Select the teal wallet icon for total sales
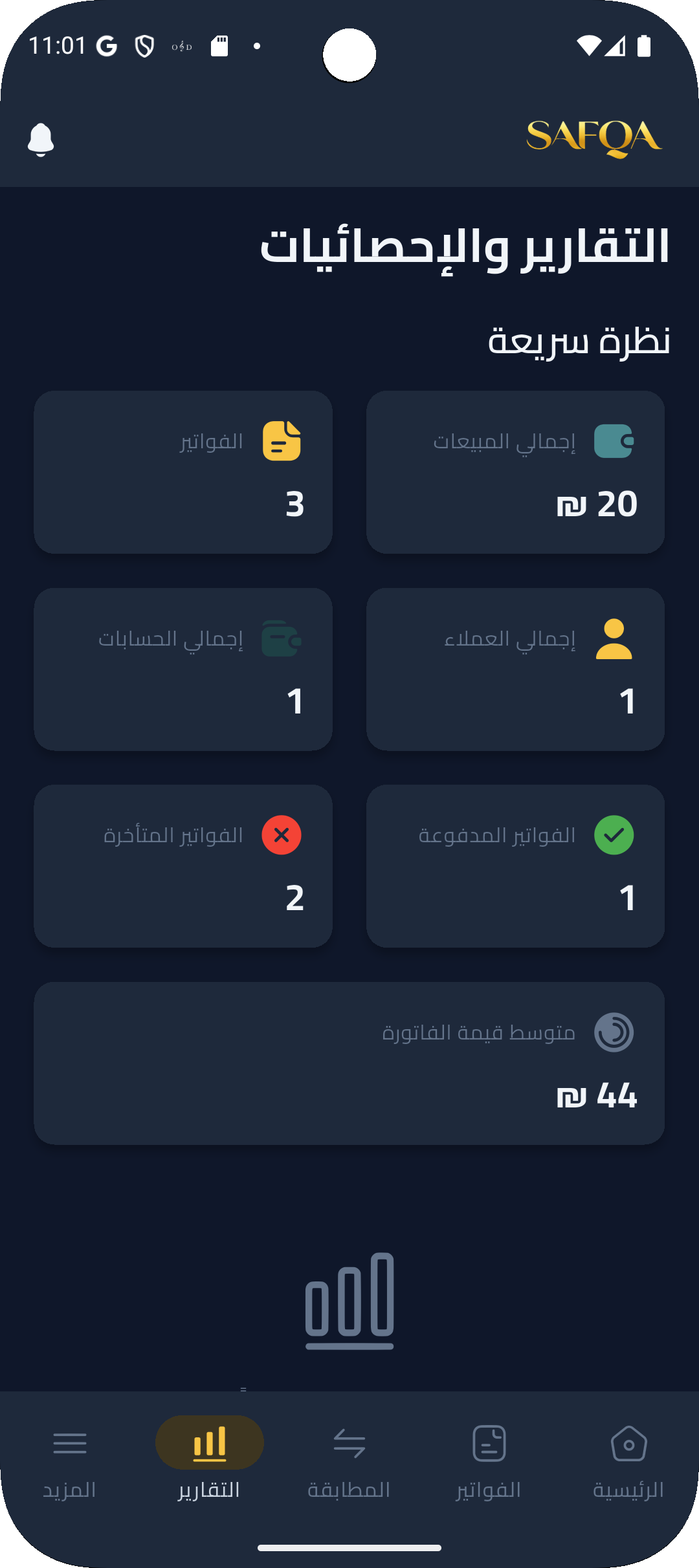The height and width of the screenshot is (1568, 699). 614,441
